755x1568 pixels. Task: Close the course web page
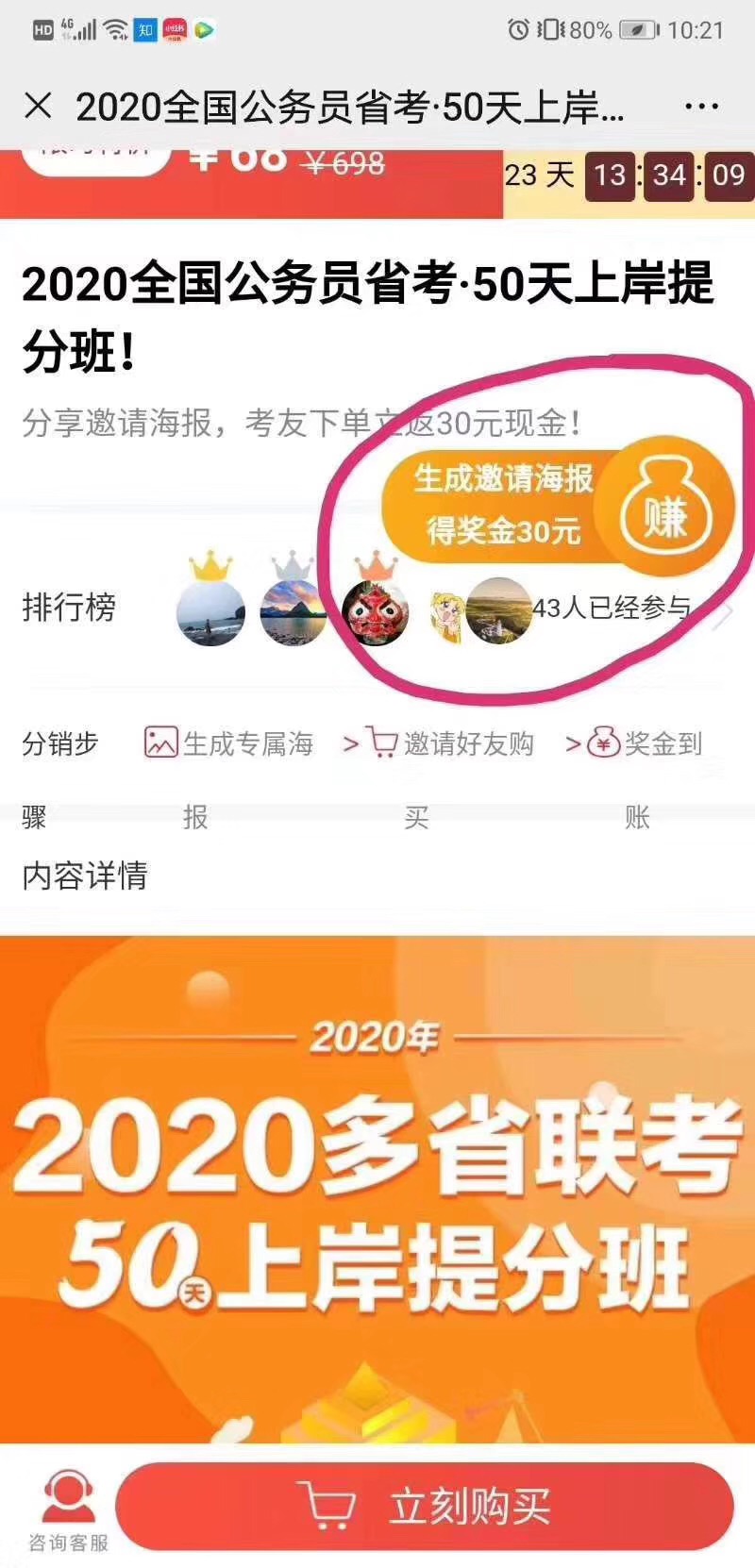[38, 107]
